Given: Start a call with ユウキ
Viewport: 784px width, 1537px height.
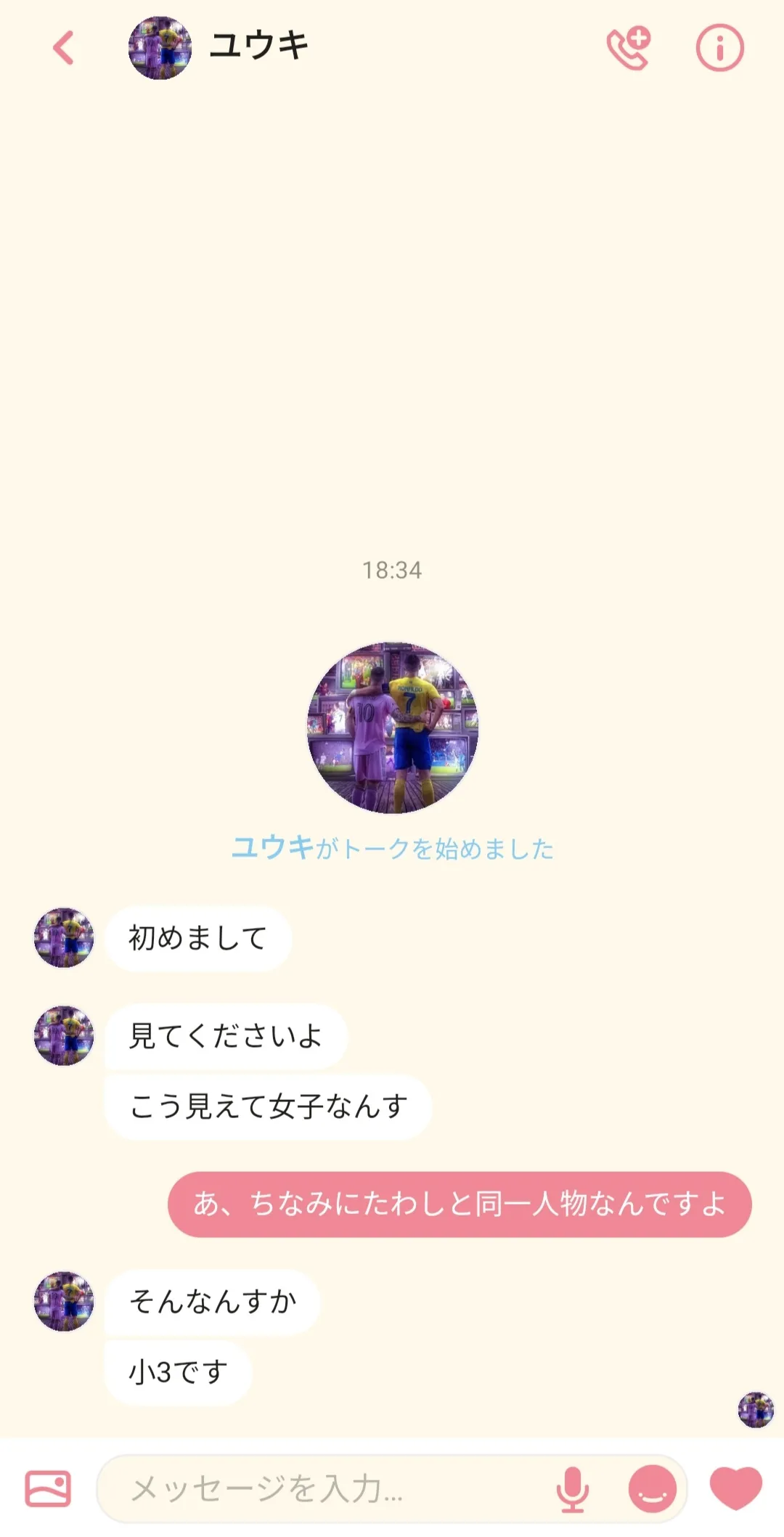Looking at the screenshot, I should pyautogui.click(x=629, y=49).
